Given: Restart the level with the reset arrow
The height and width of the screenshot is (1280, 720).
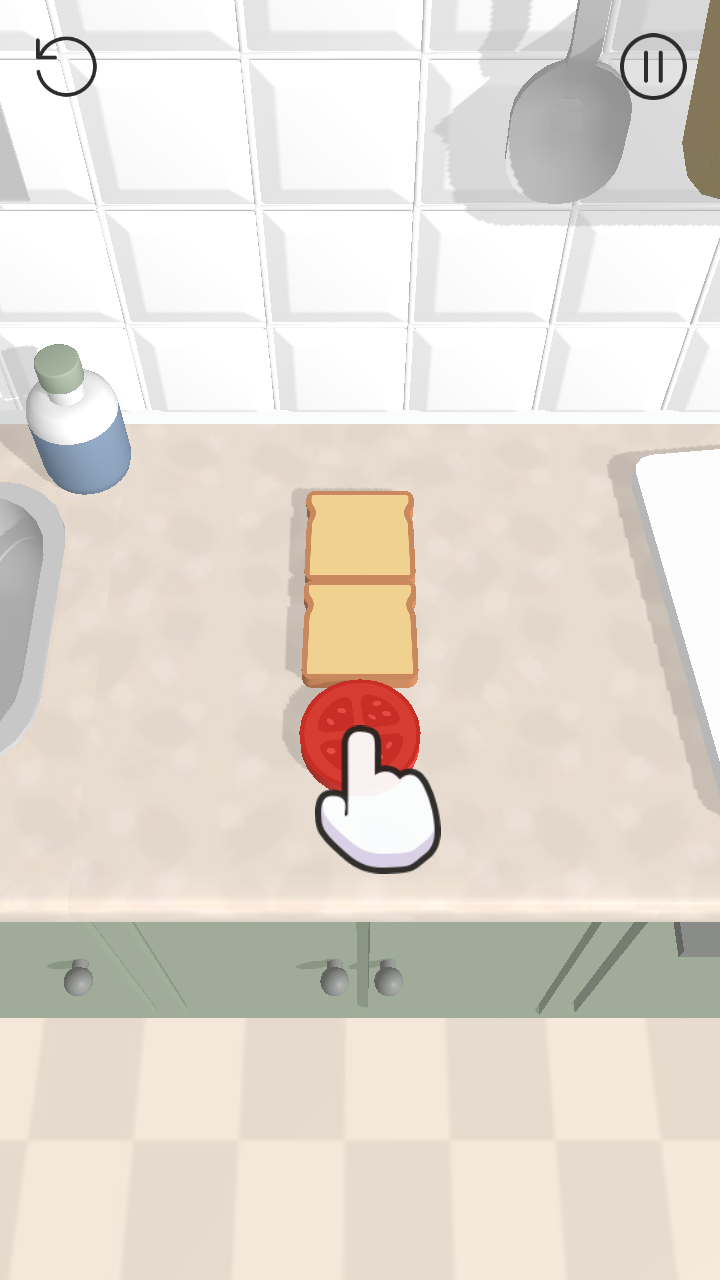Looking at the screenshot, I should [x=66, y=67].
